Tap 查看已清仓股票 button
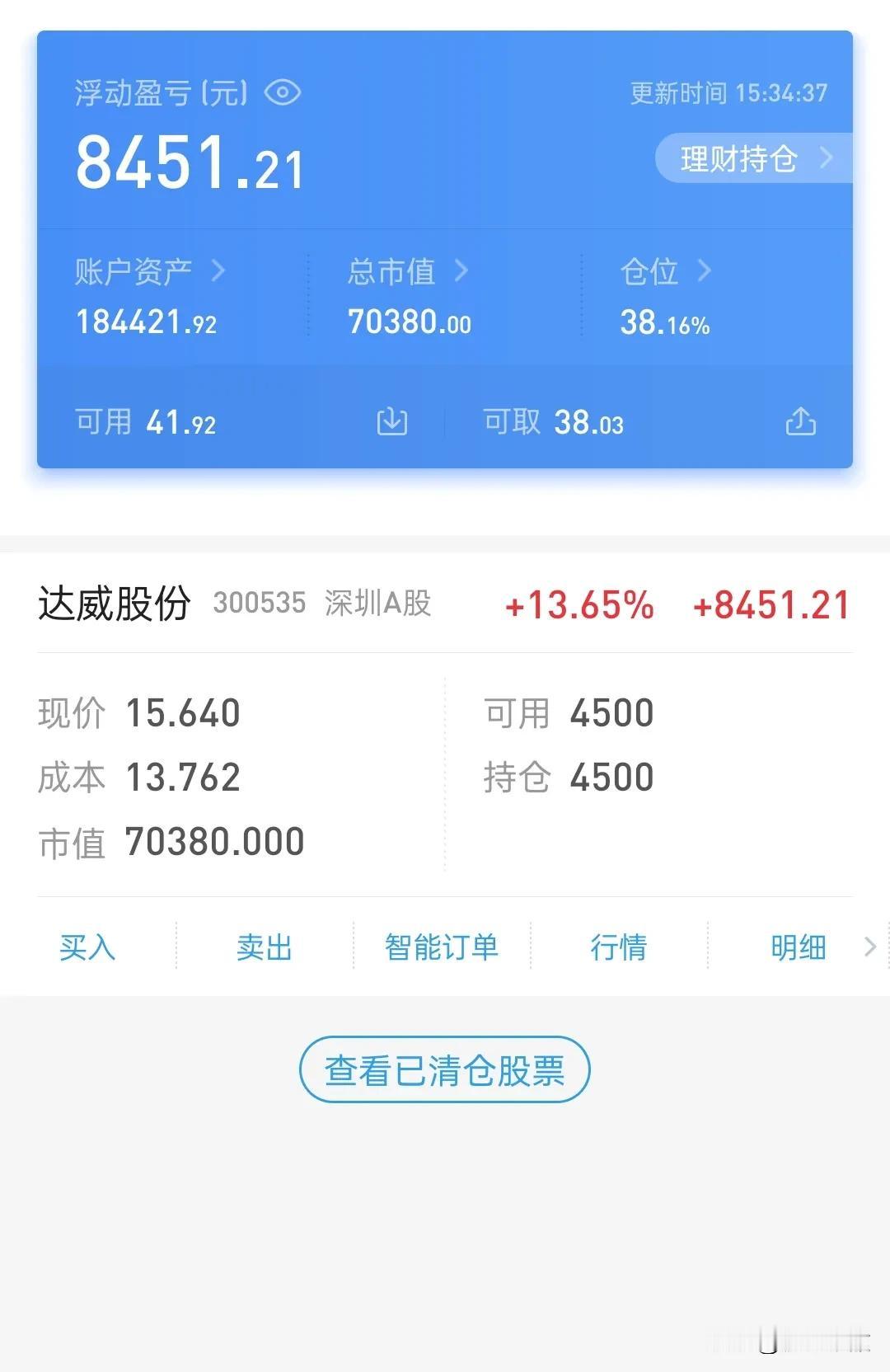The height and width of the screenshot is (1372, 890). [445, 1070]
